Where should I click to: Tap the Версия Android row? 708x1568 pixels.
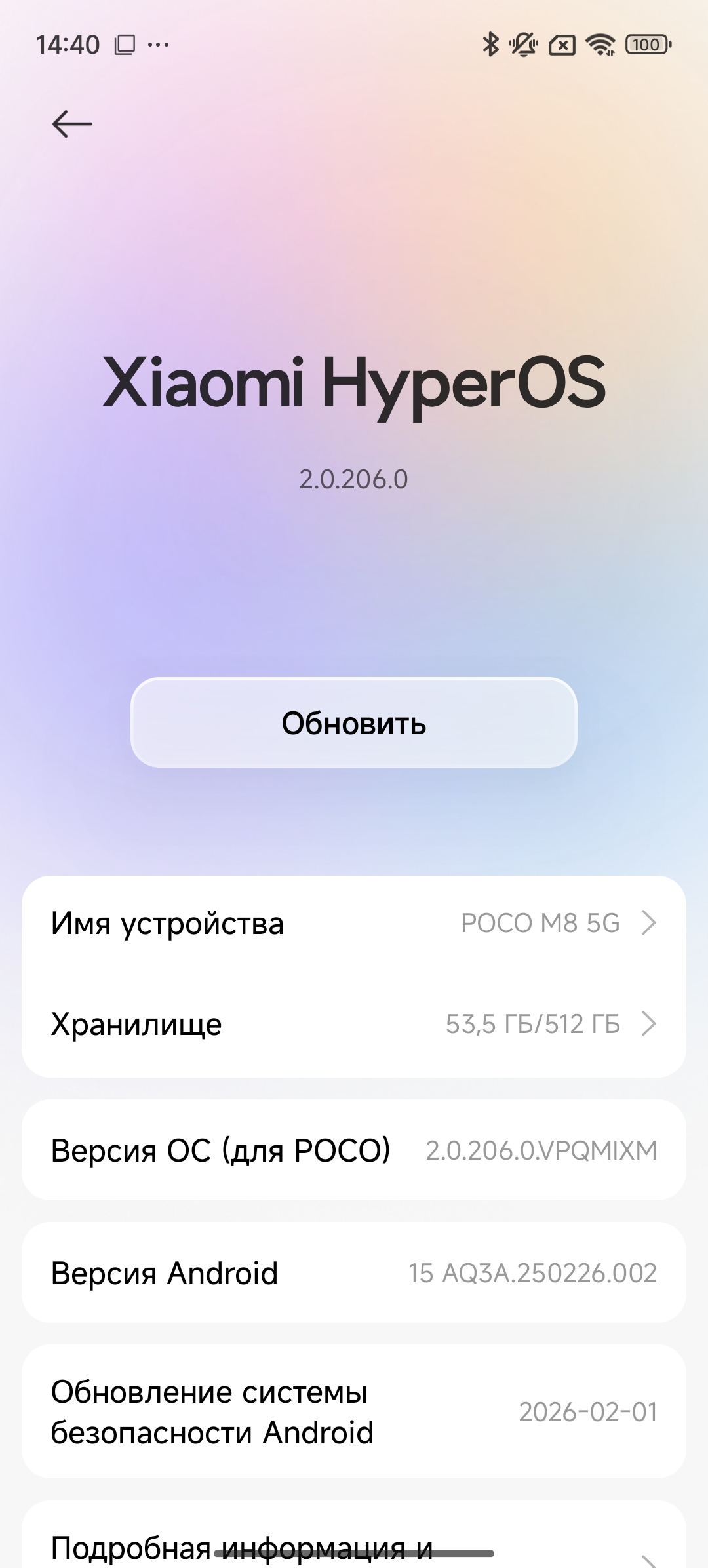click(354, 1273)
